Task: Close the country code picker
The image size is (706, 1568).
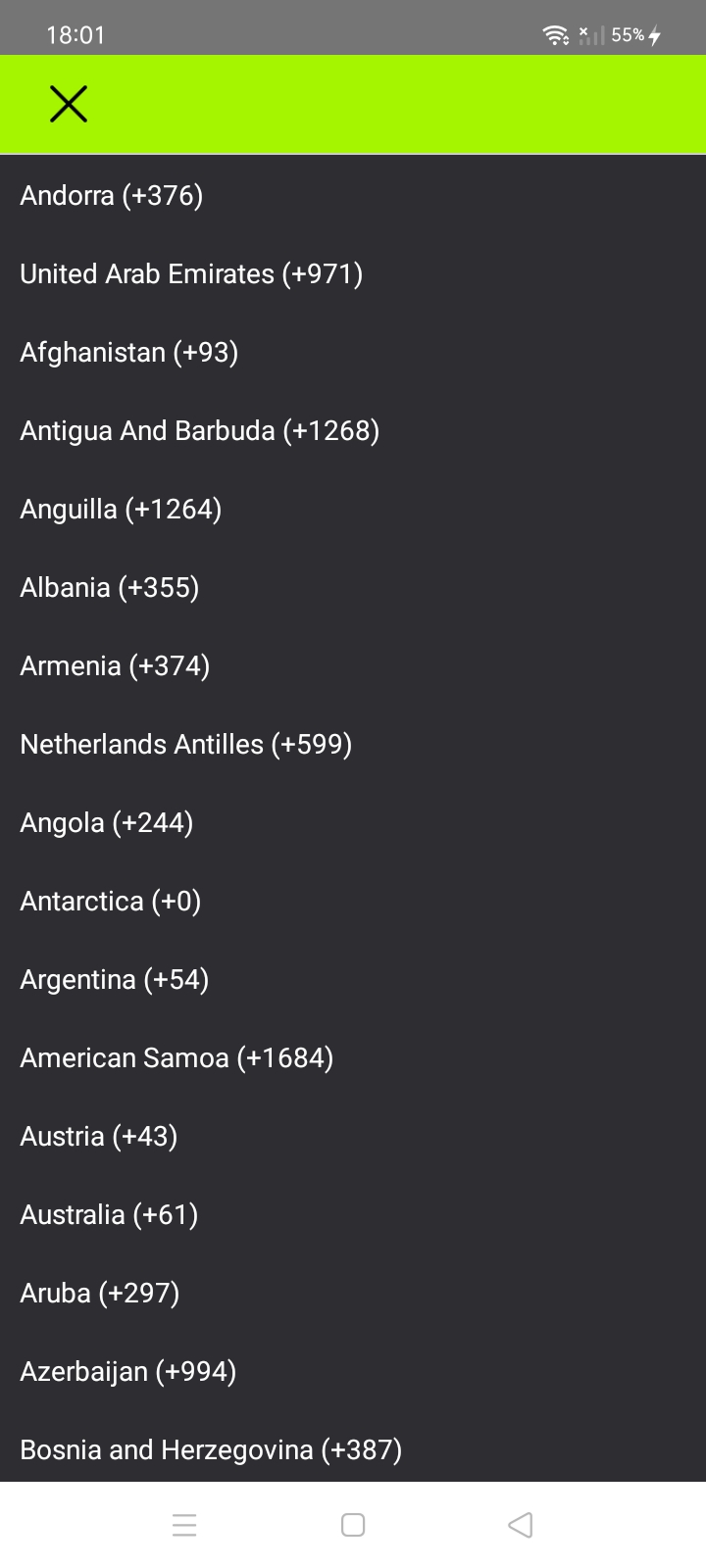Action: coord(69,104)
